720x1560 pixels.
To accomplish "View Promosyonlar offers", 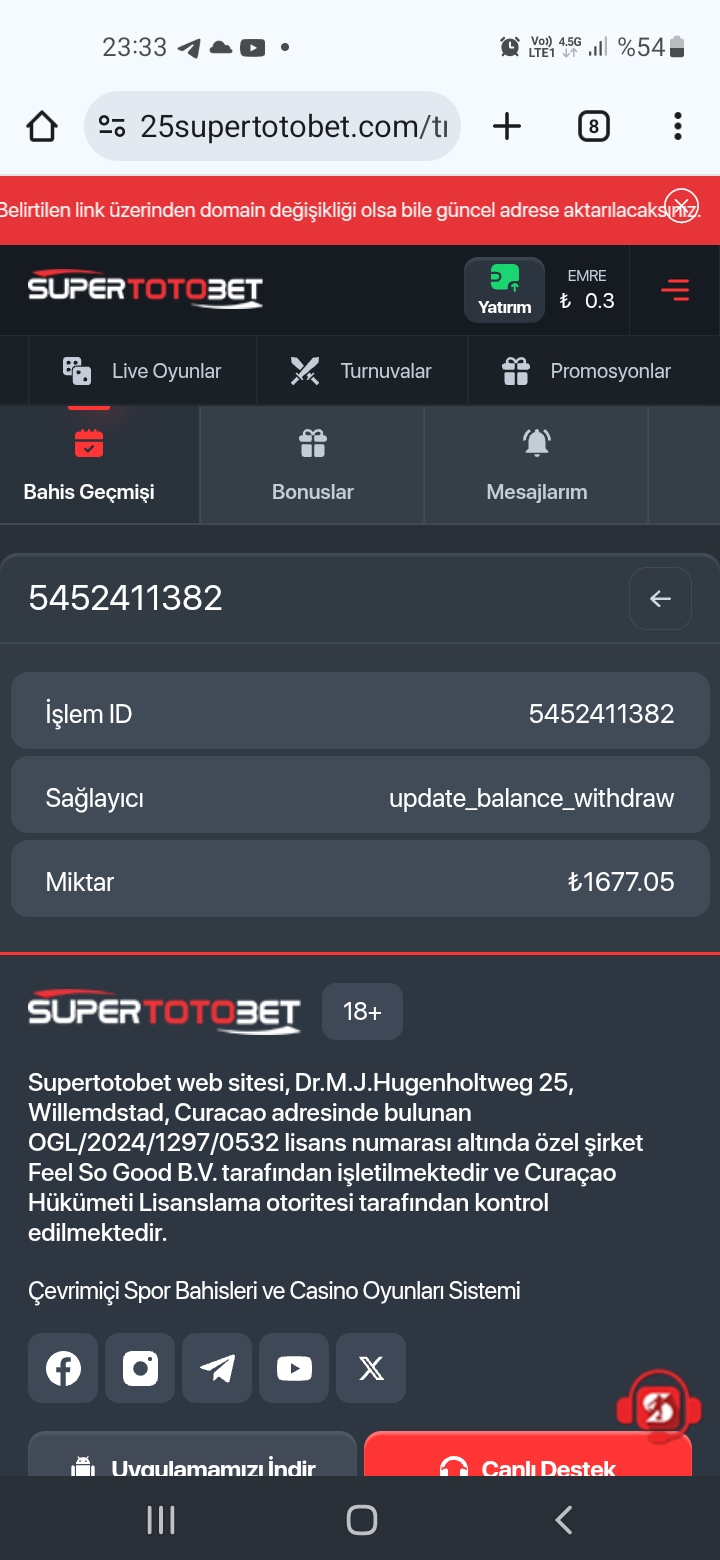I will point(586,371).
